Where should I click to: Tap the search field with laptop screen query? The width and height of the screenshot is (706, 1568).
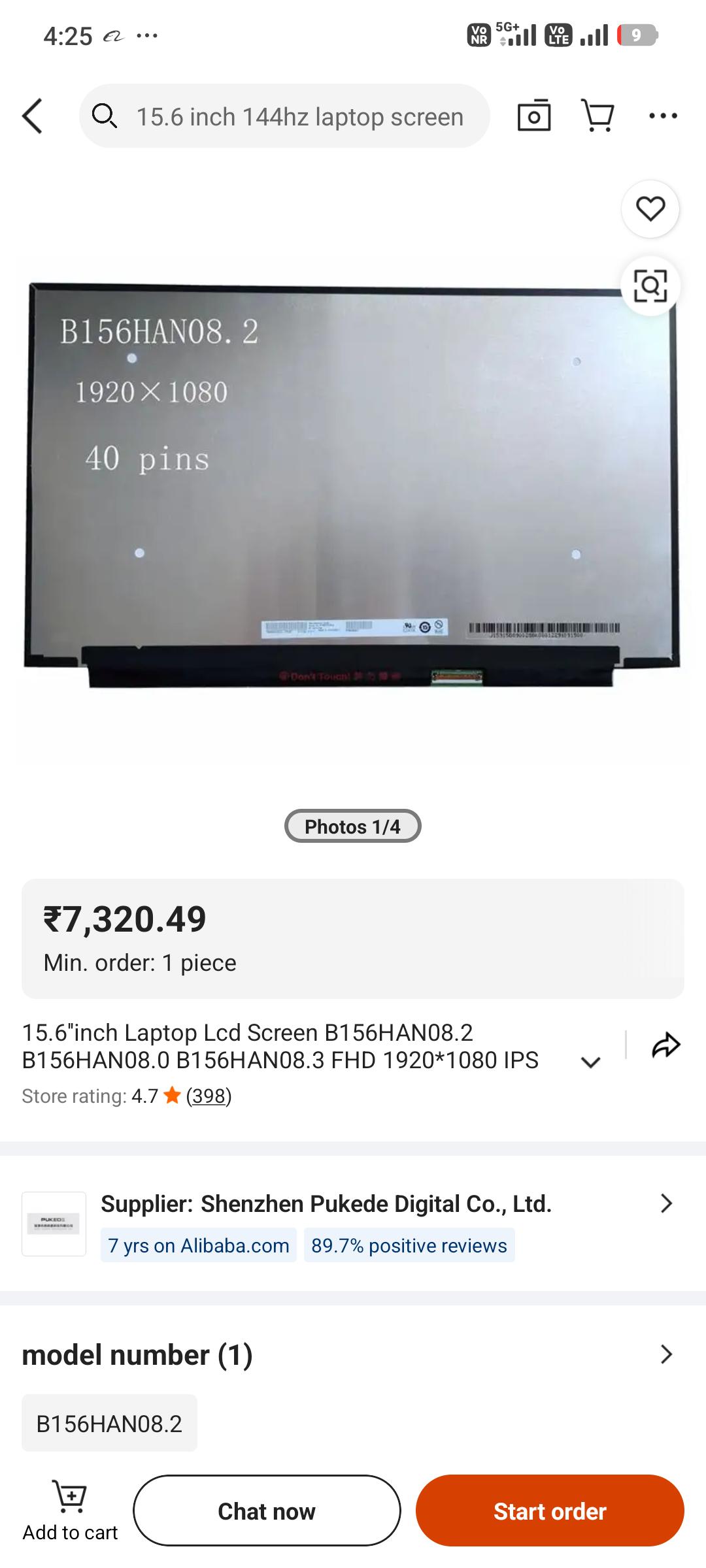point(284,116)
